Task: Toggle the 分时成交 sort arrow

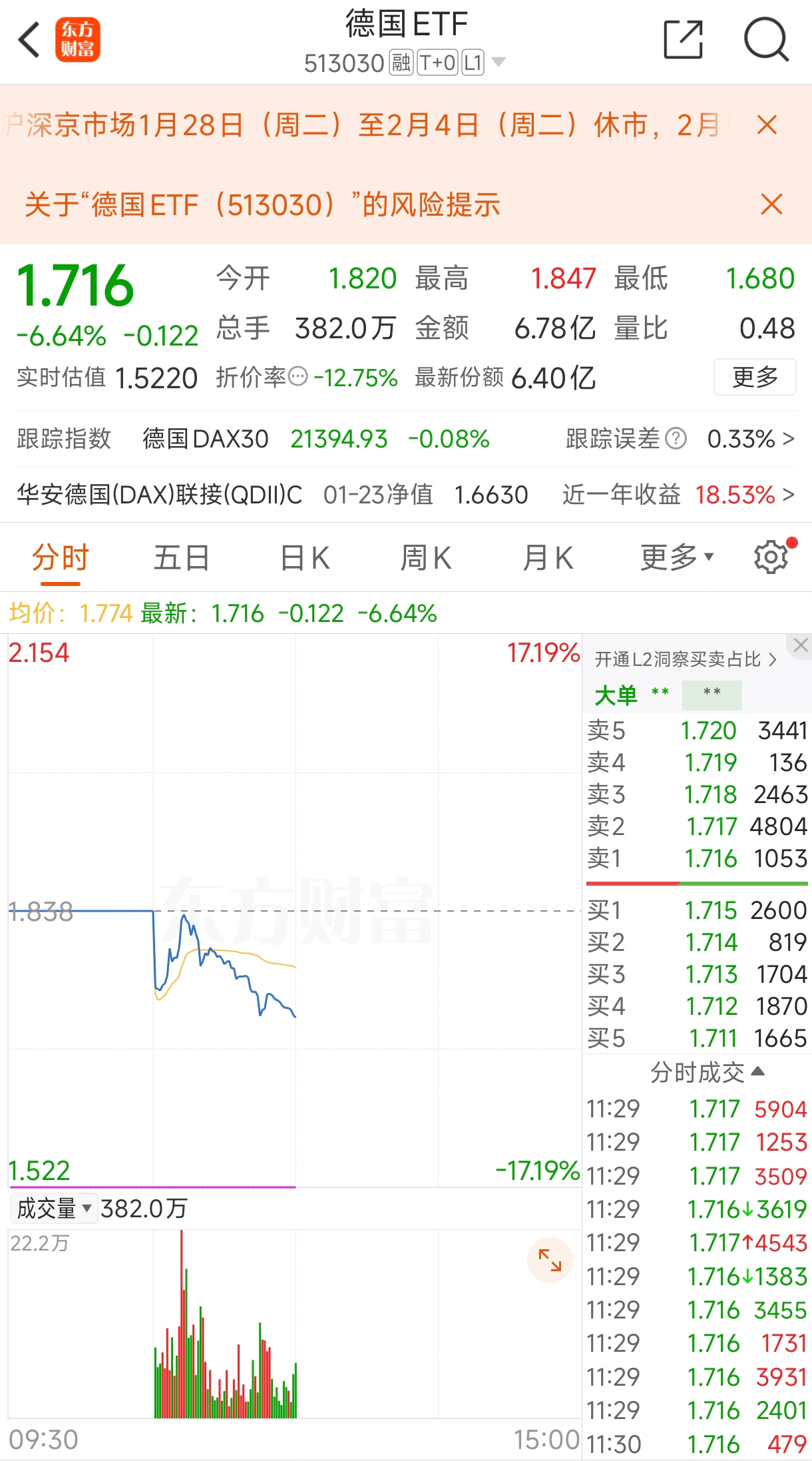Action: 756,1073
